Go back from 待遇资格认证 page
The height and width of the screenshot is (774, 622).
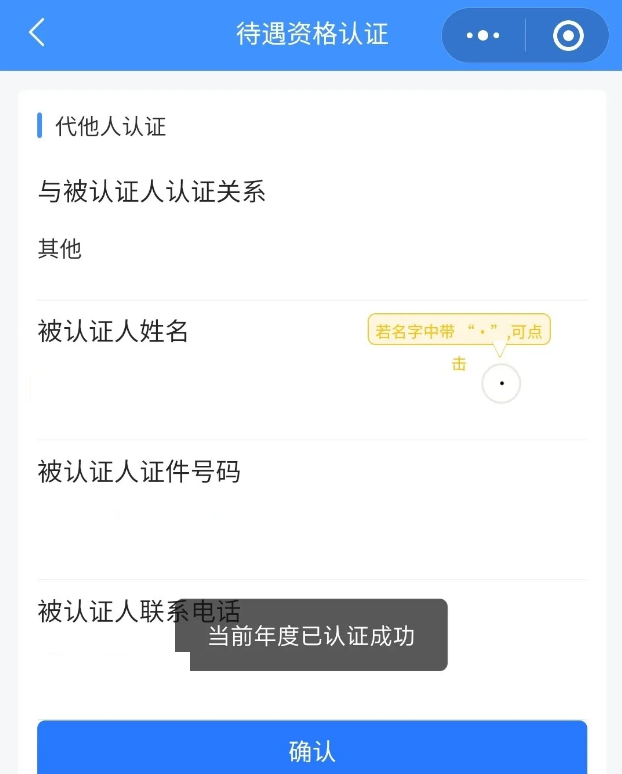[x=36, y=34]
